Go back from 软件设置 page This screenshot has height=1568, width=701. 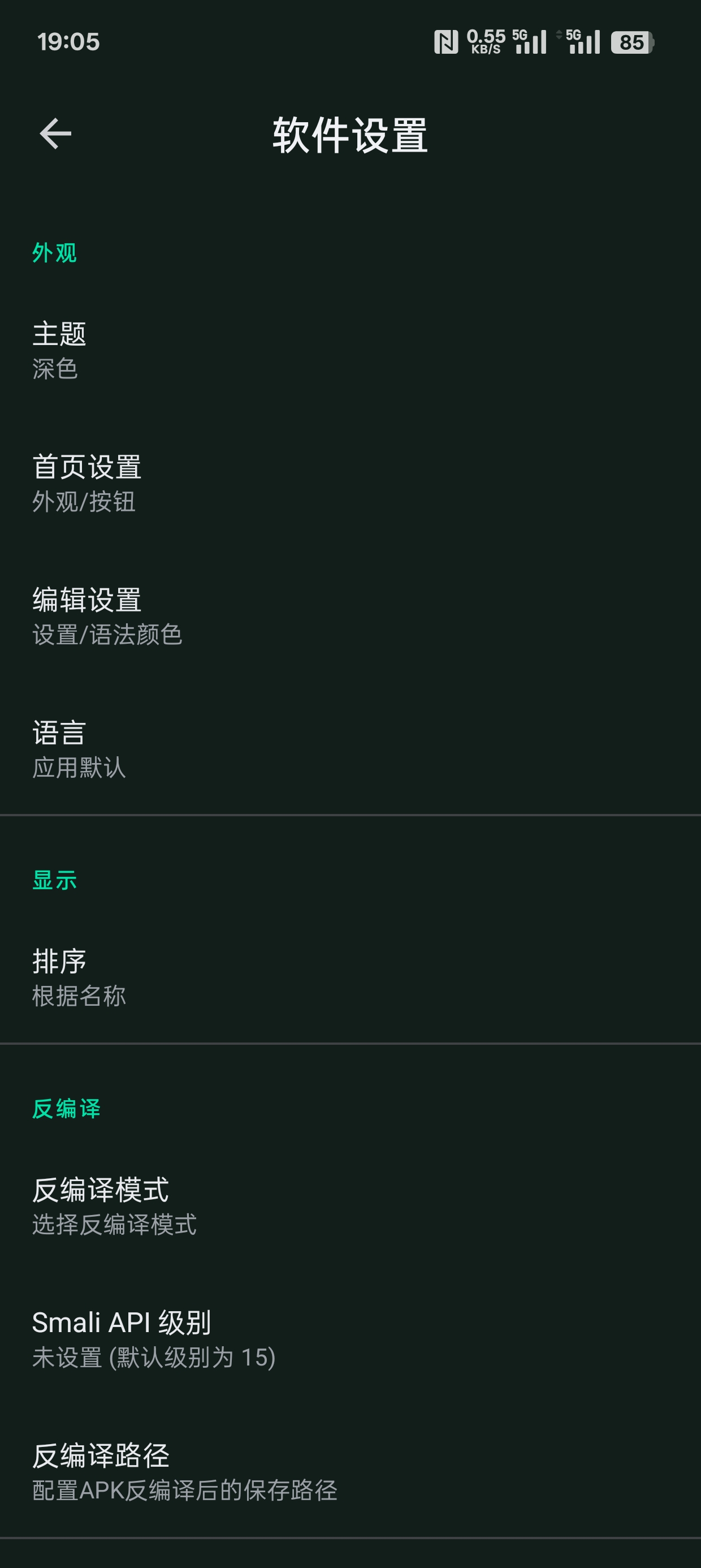[x=55, y=134]
